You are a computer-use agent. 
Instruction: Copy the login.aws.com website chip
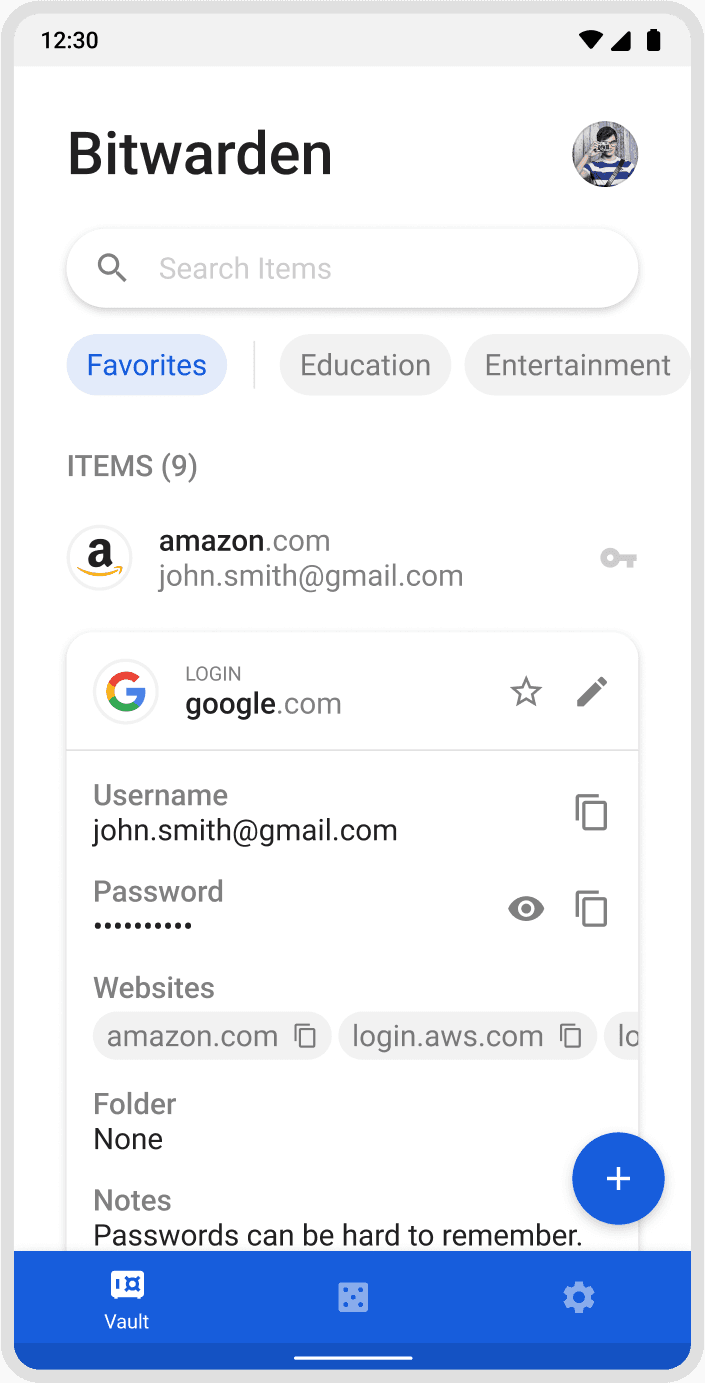[x=571, y=1036]
